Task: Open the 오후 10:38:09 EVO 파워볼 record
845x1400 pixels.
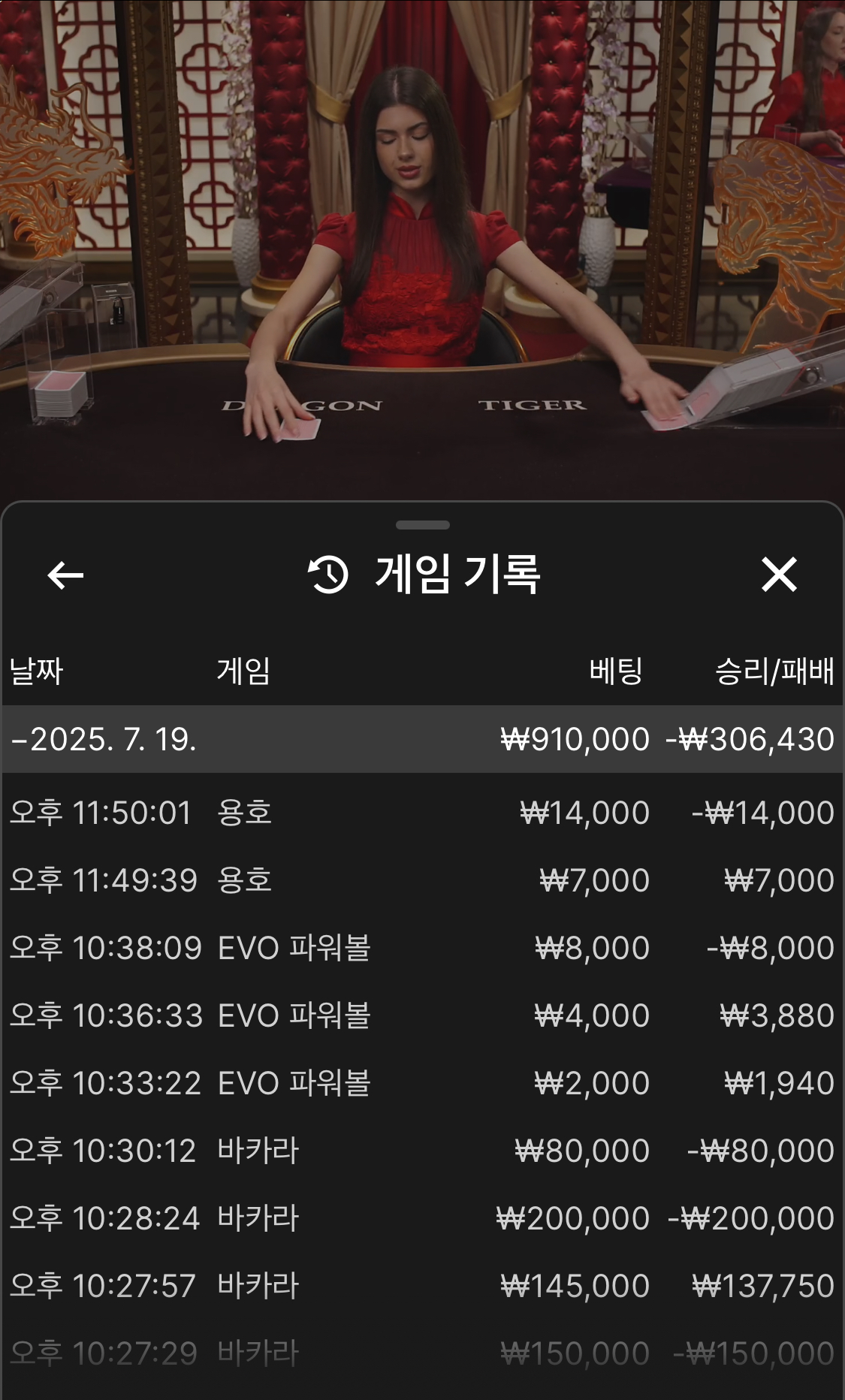Action: 421,948
